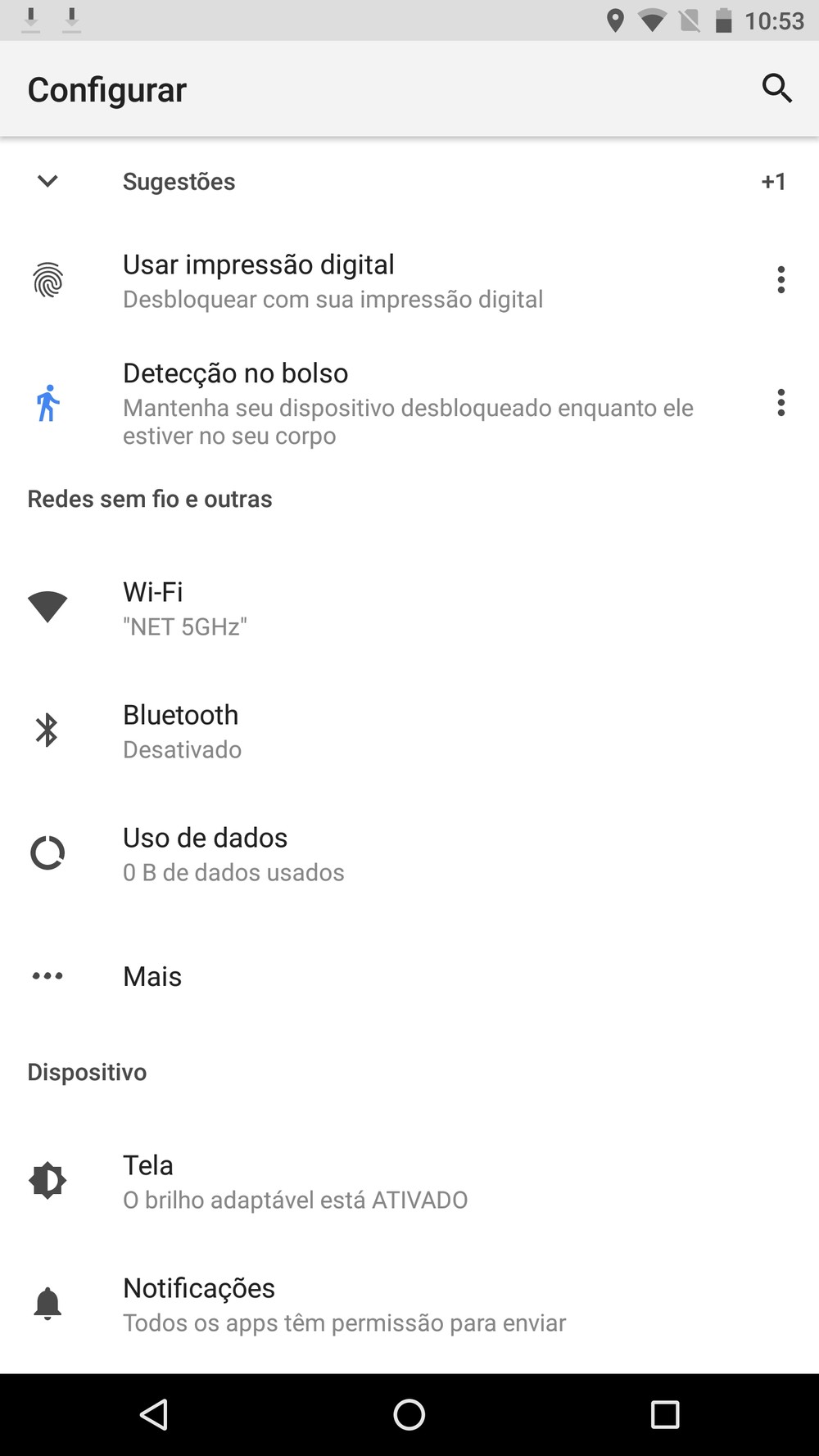
Task: Open Mais network options
Action: click(x=152, y=976)
